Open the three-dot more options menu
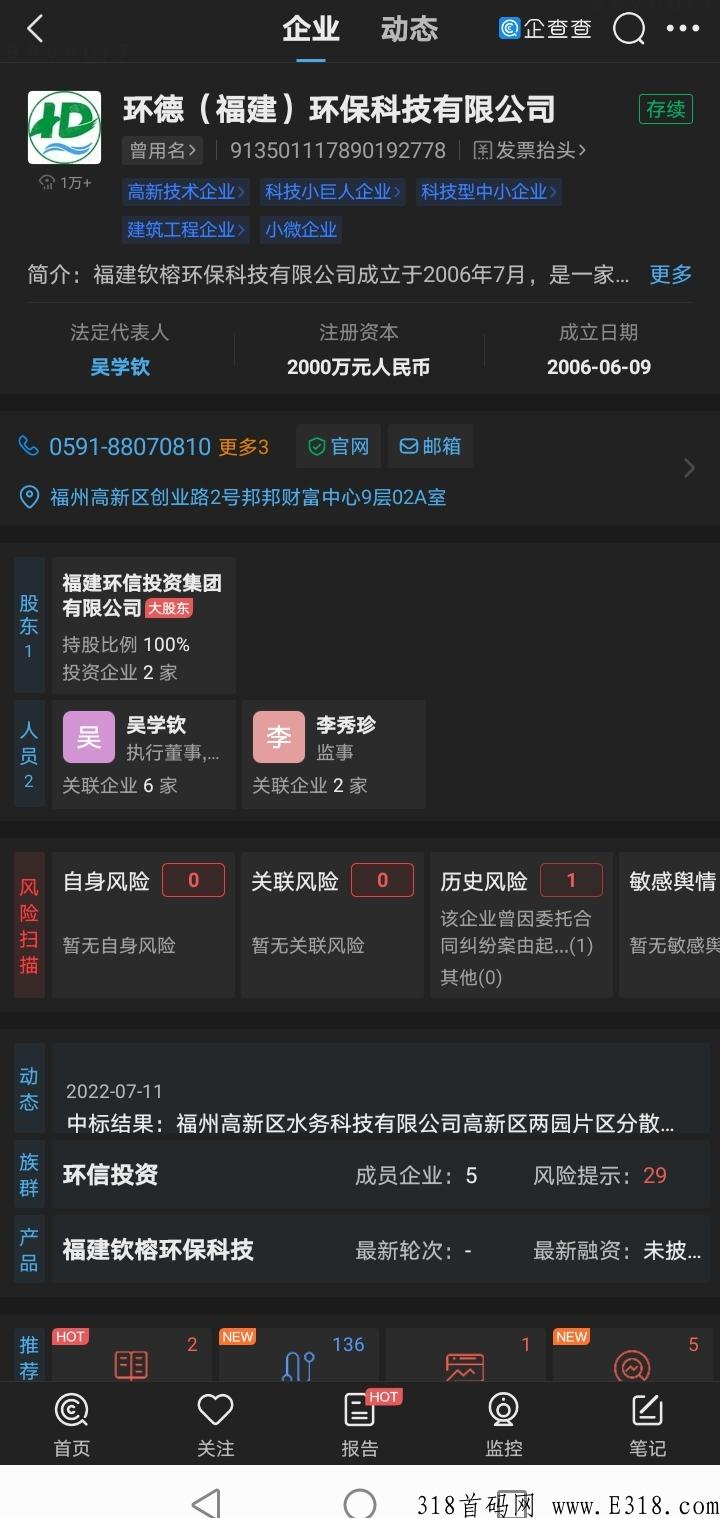Screen dimensions: 720x1518 tap(684, 29)
